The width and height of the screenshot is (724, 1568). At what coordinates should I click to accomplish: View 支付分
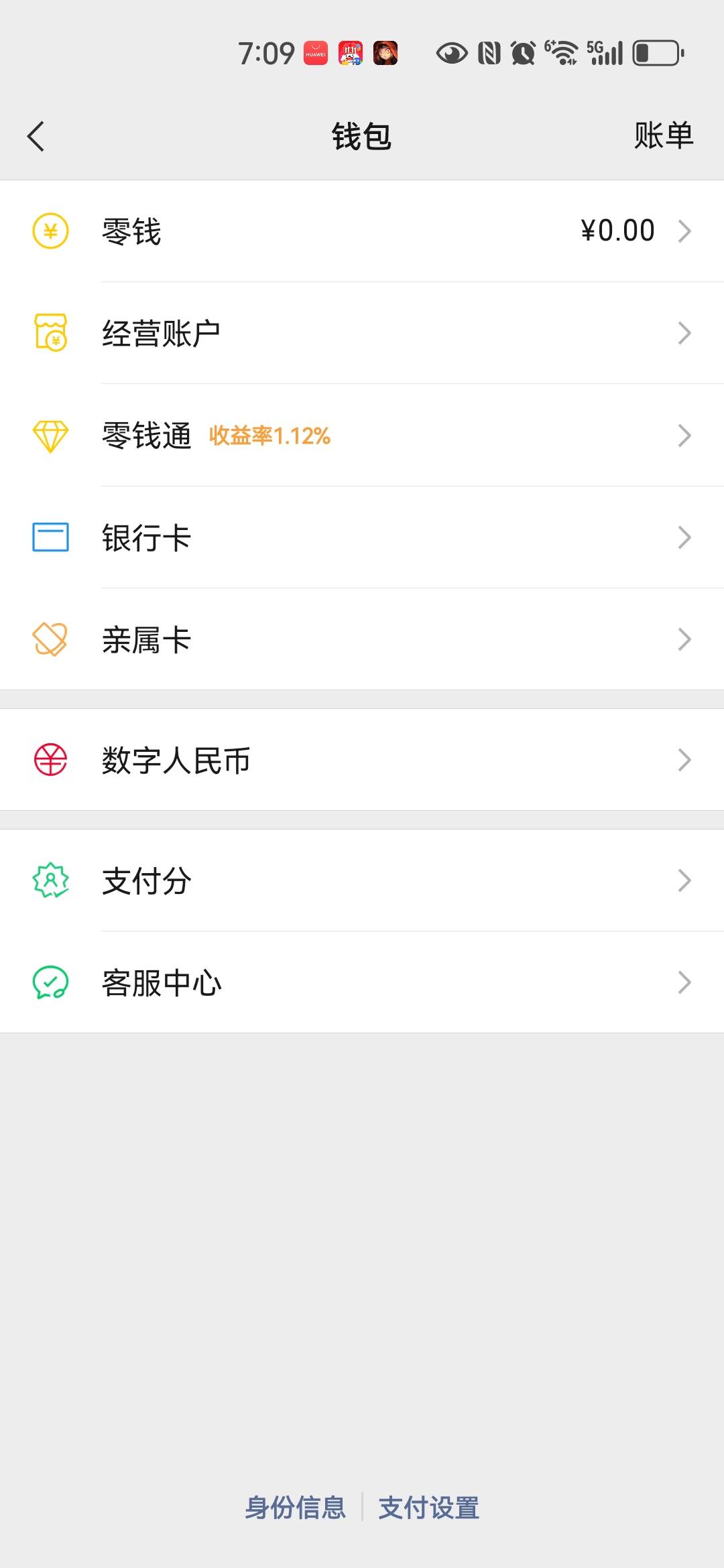(362, 880)
